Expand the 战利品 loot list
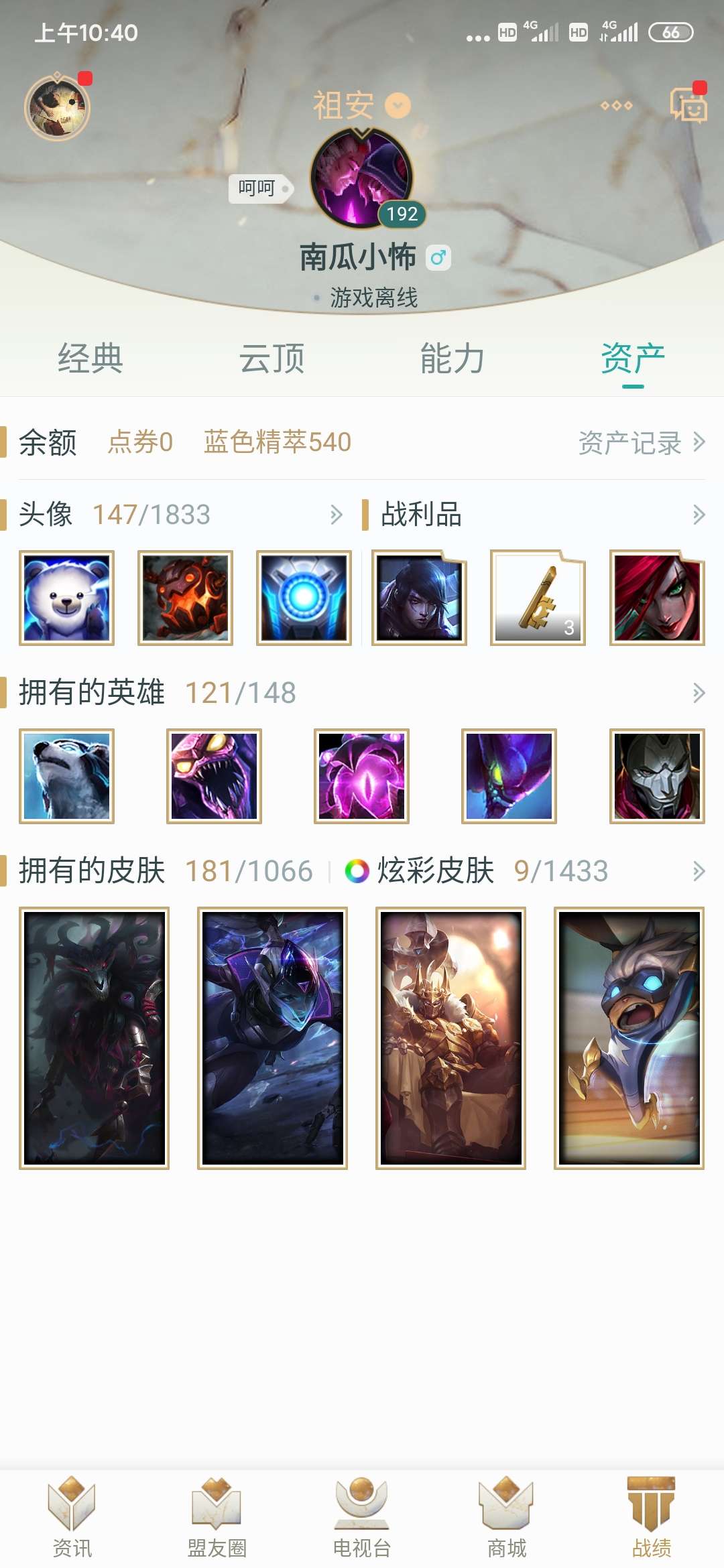 point(698,515)
